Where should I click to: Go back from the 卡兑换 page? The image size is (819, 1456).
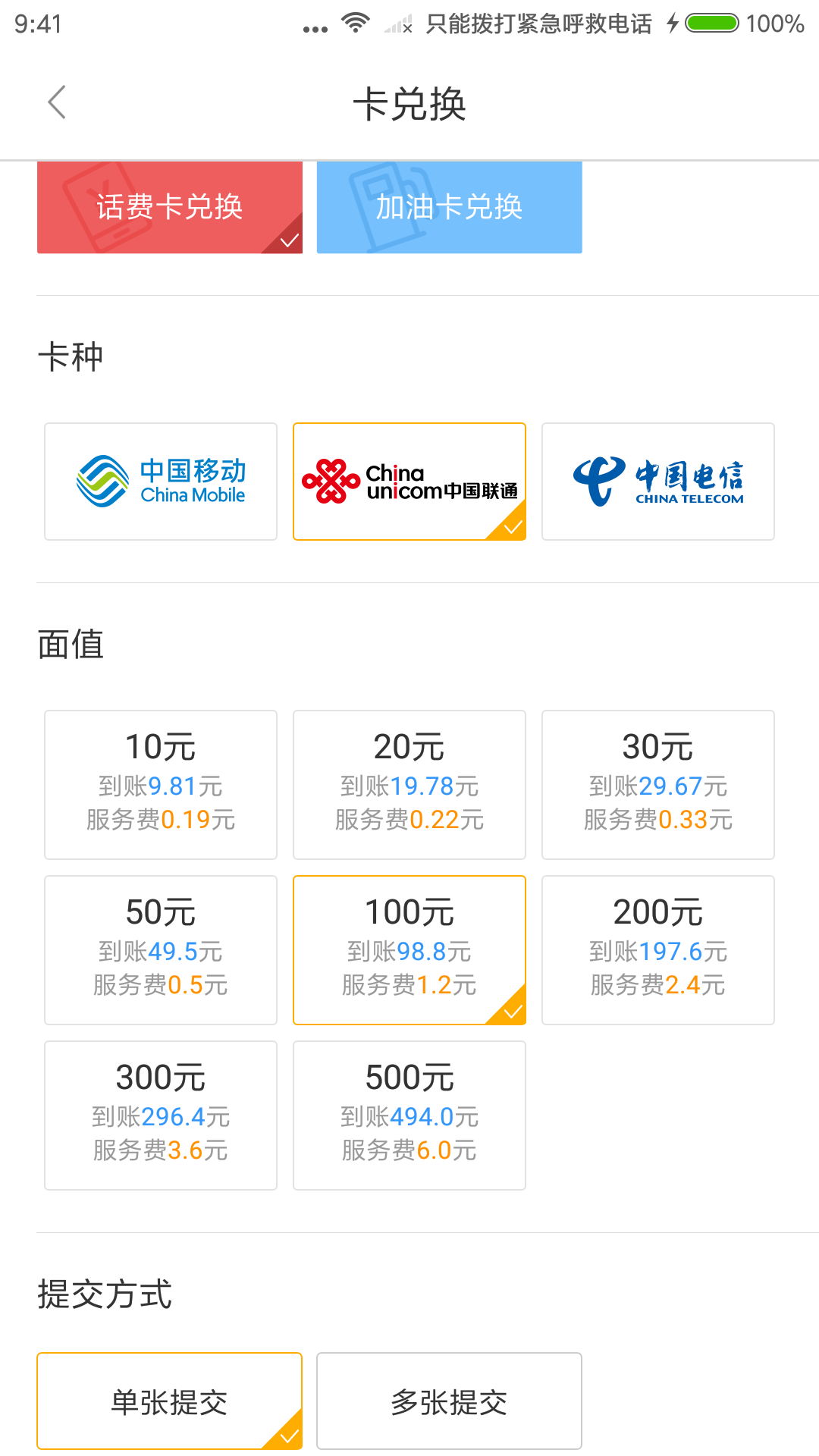click(57, 102)
